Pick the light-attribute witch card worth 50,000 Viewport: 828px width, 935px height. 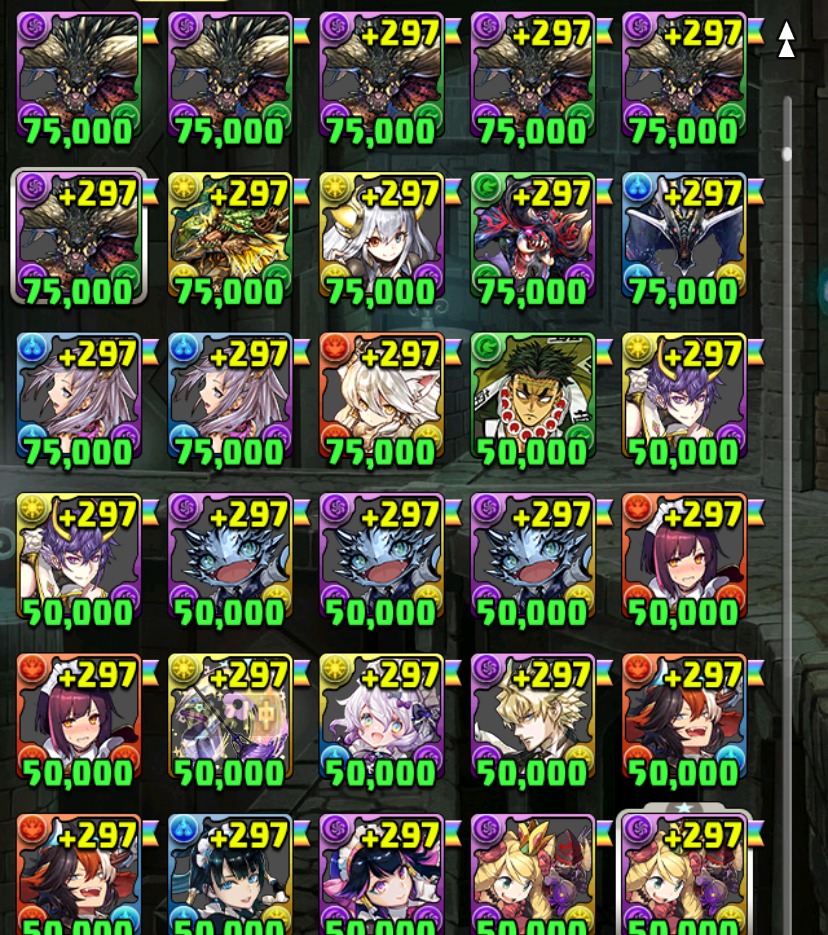click(230, 718)
